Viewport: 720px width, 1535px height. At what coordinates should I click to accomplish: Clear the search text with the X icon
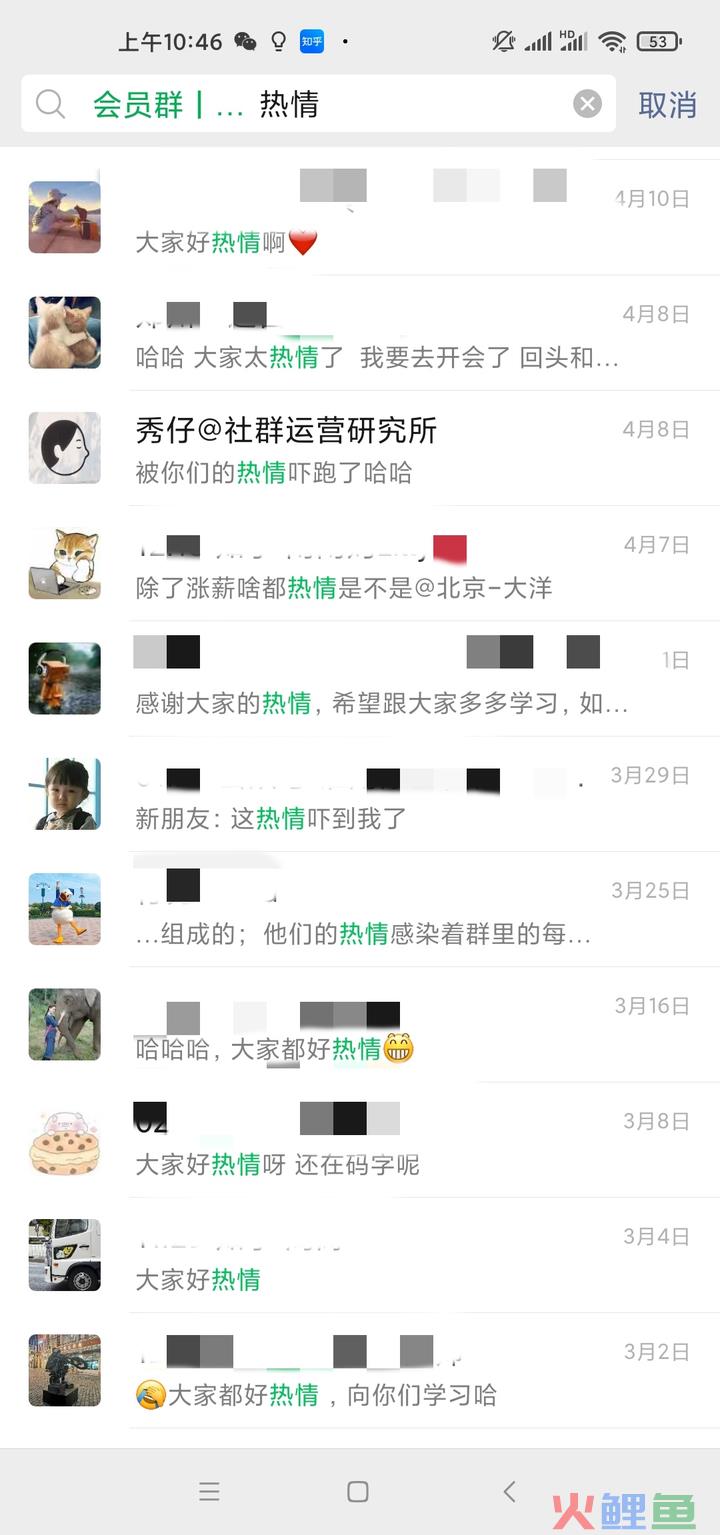587,104
